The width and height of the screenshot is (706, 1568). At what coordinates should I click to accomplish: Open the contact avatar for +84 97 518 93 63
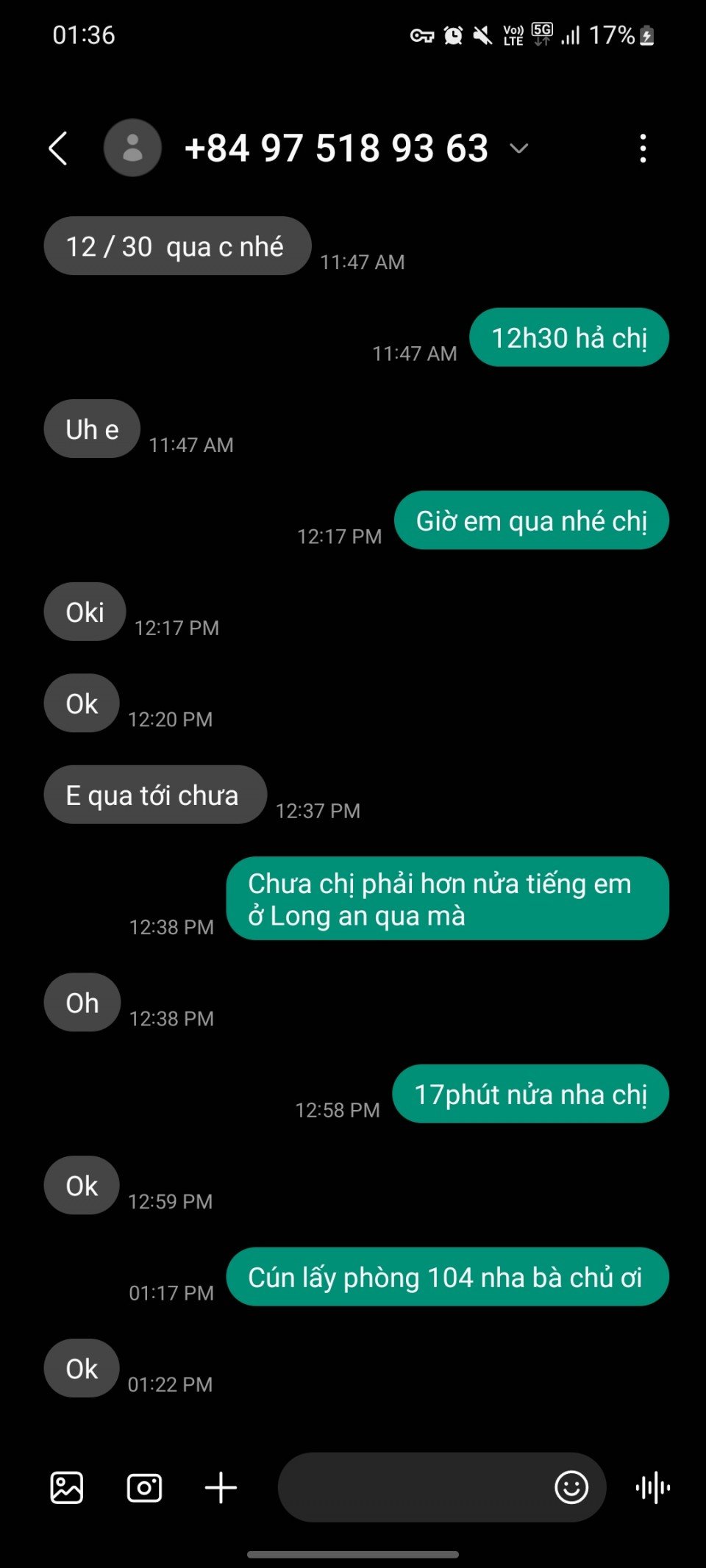pyautogui.click(x=132, y=148)
